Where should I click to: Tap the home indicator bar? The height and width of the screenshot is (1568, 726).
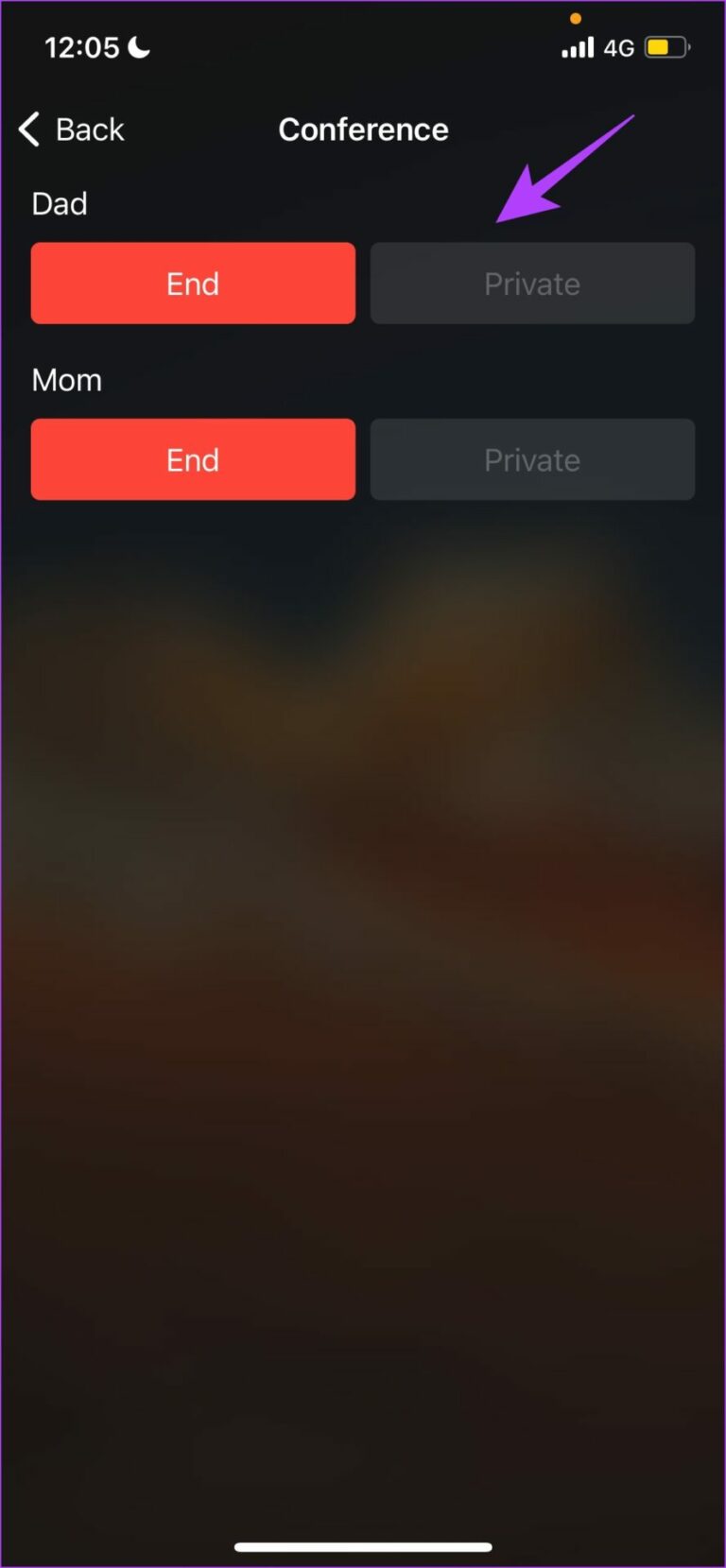click(x=363, y=1546)
